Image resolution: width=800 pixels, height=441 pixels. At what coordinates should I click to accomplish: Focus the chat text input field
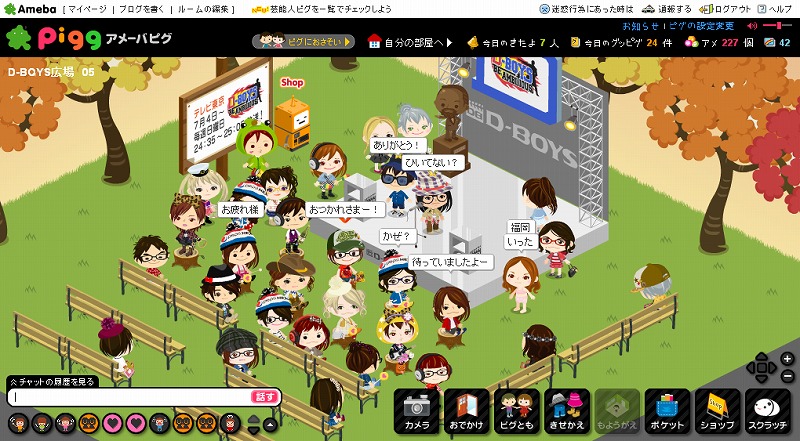tap(130, 397)
